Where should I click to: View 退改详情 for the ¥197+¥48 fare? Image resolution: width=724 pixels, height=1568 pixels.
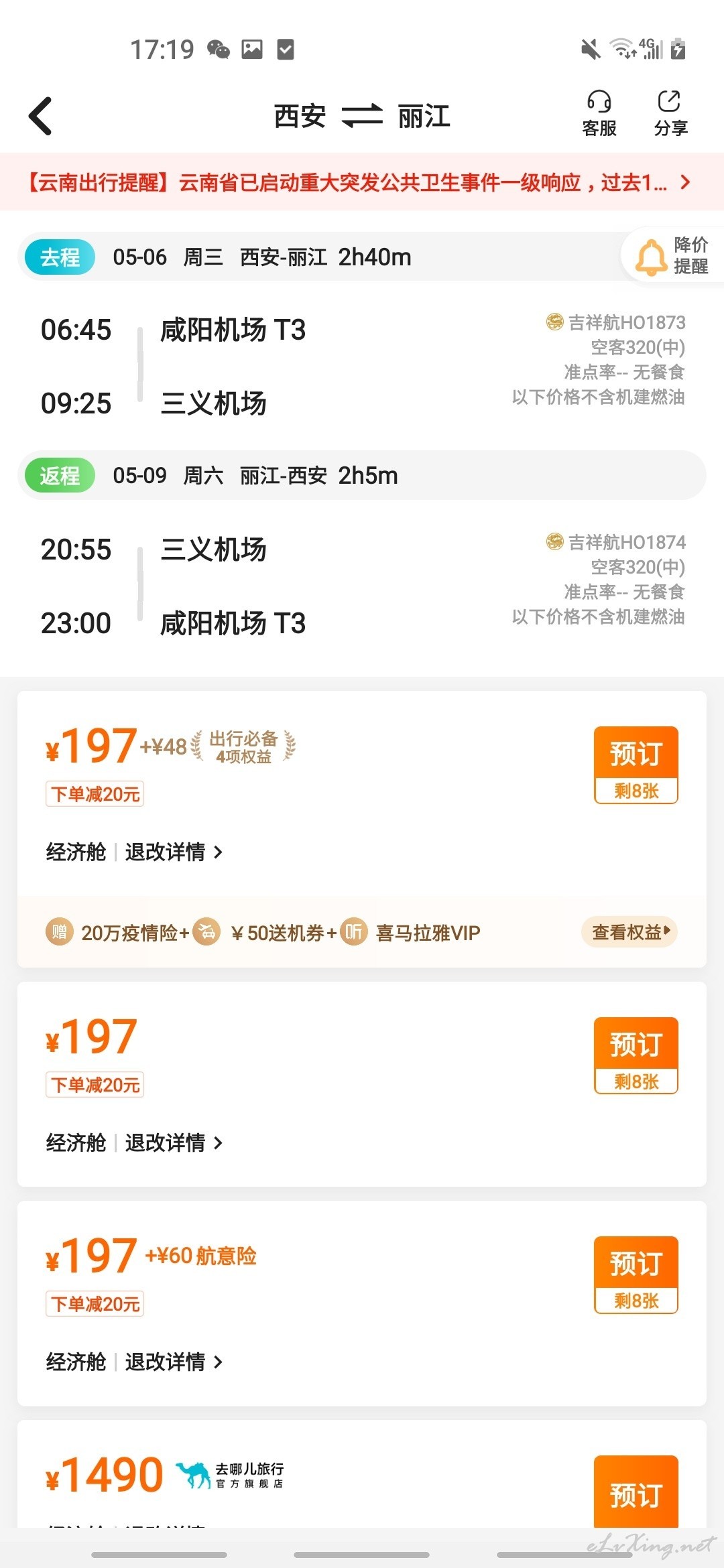click(x=174, y=852)
